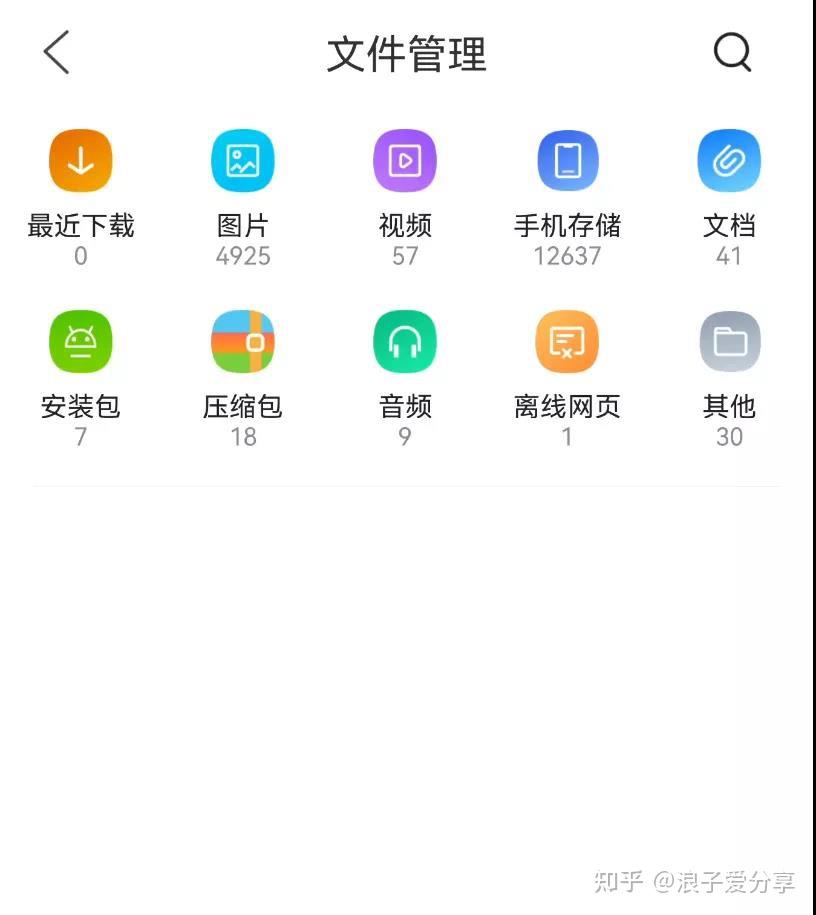This screenshot has height=915, width=816.
Task: Browse the 图片 folder
Action: tap(243, 162)
